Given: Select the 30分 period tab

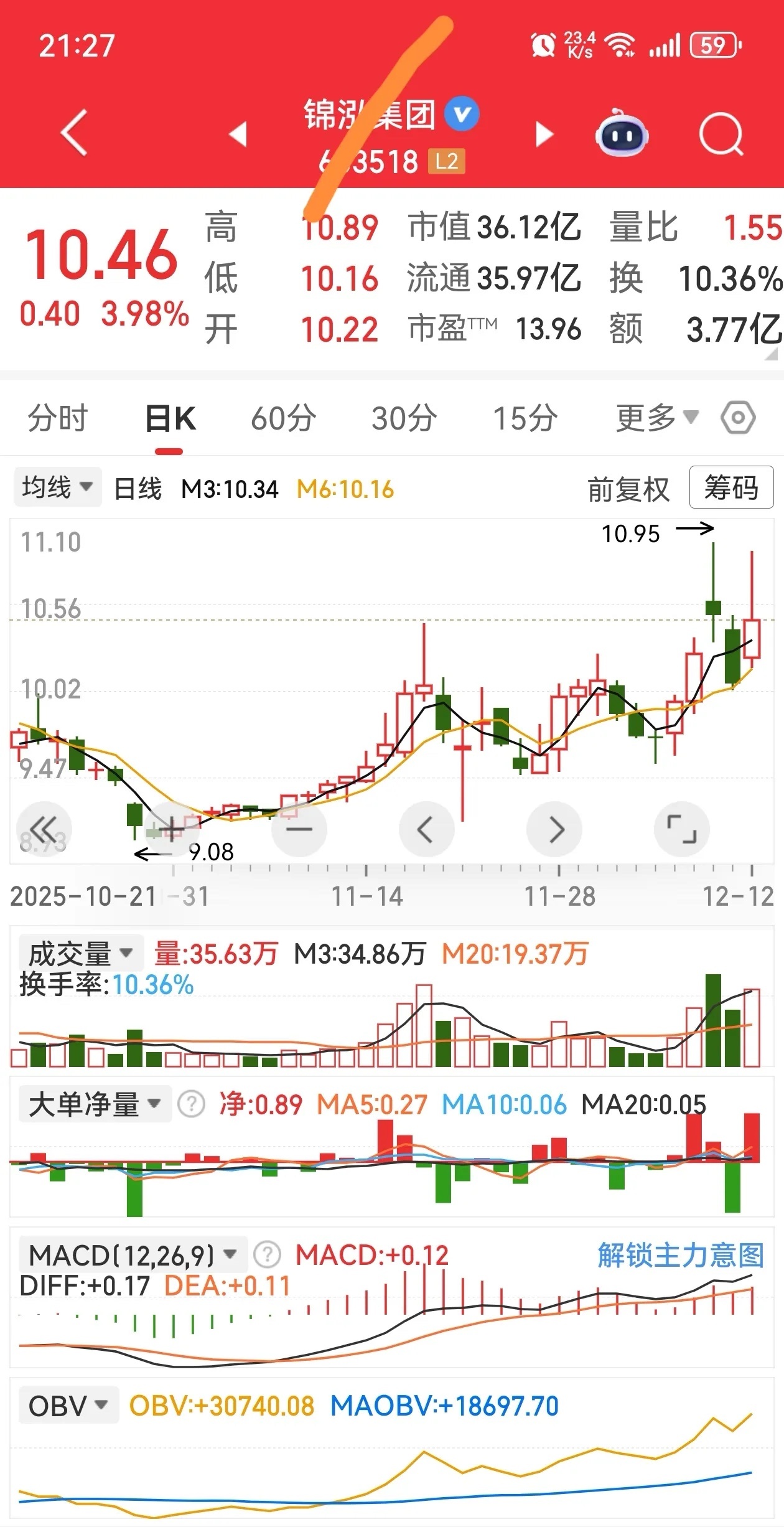Looking at the screenshot, I should [404, 418].
